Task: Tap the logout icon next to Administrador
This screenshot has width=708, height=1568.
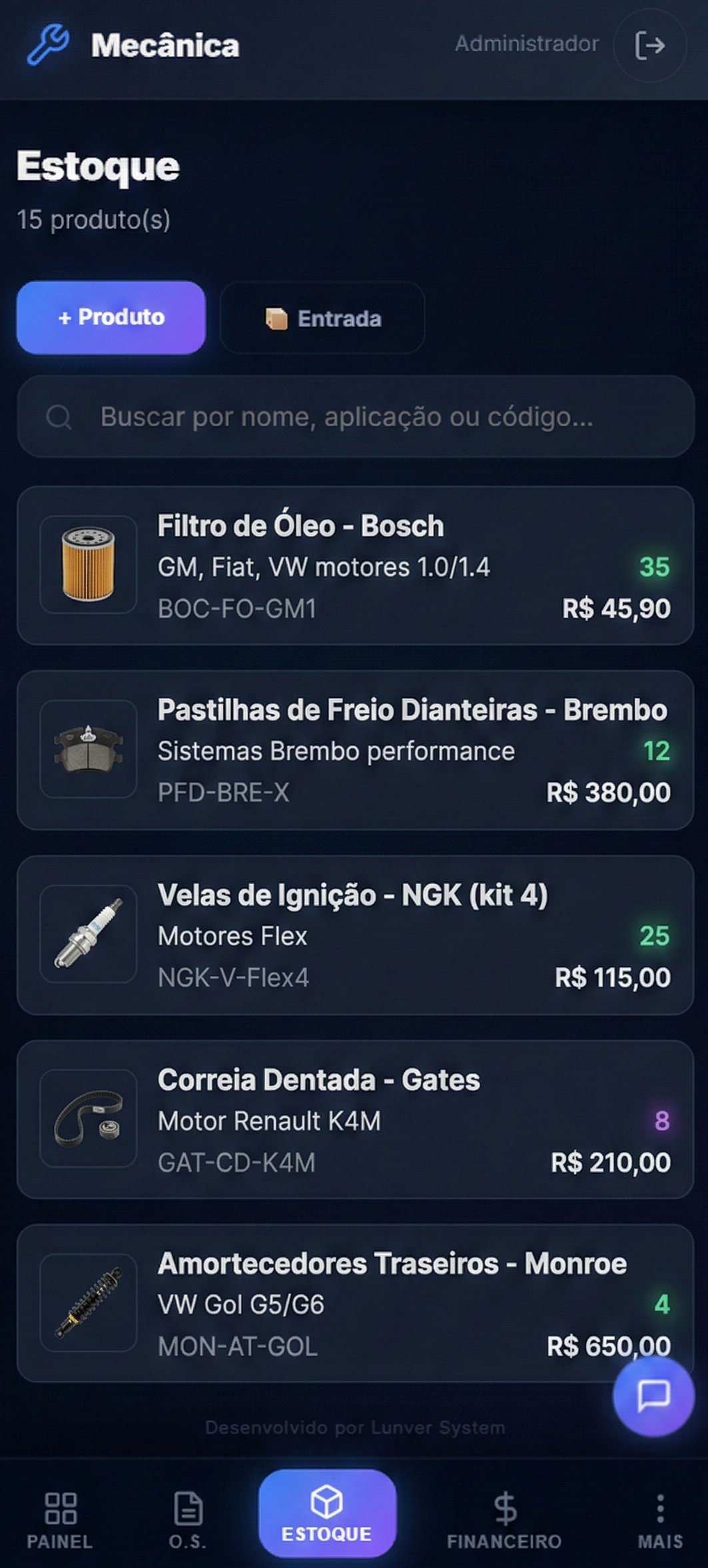Action: pyautogui.click(x=649, y=45)
